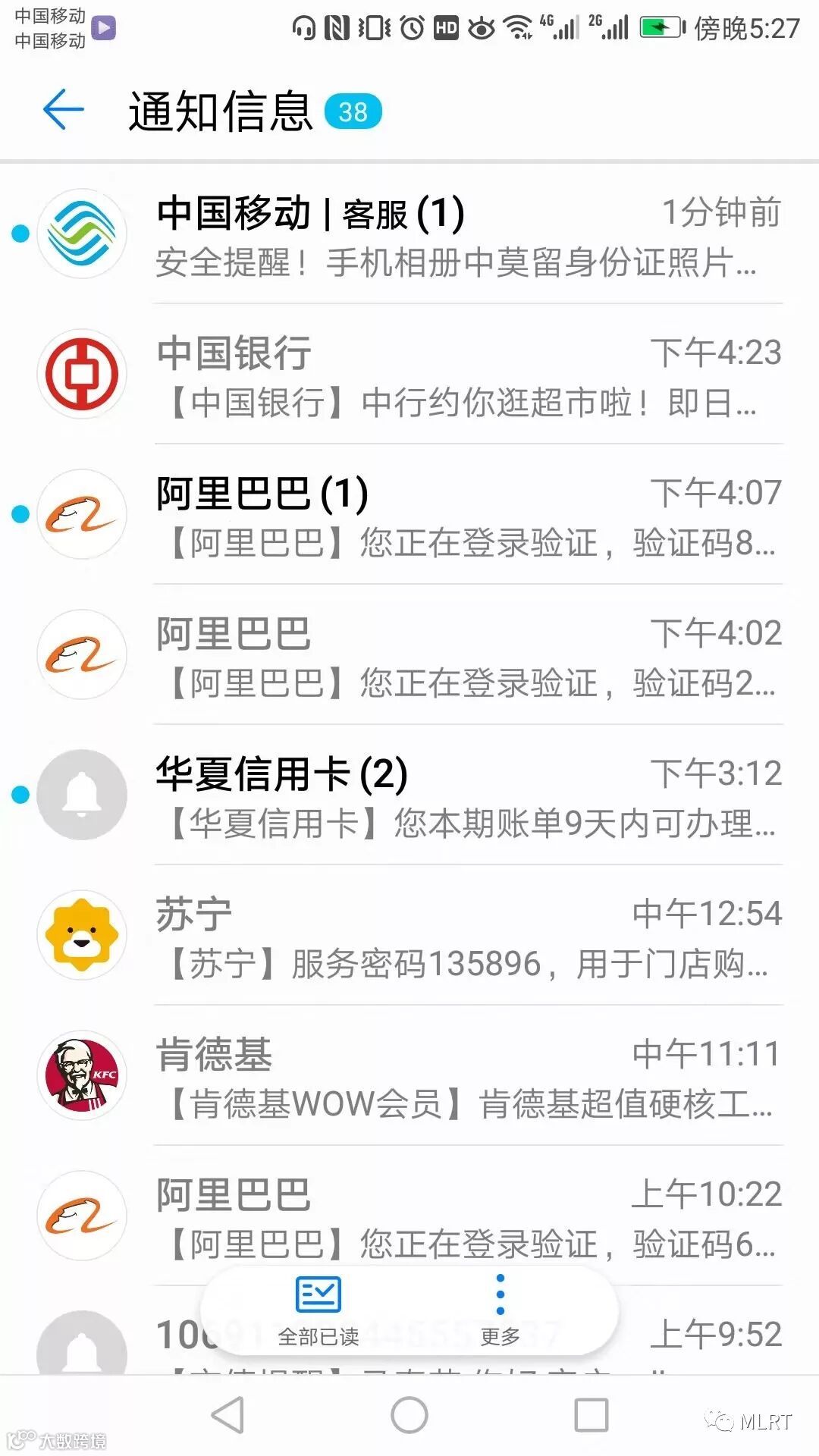
Task: Open the 阿里巴巴 message from 下午4:02
Action: click(409, 655)
